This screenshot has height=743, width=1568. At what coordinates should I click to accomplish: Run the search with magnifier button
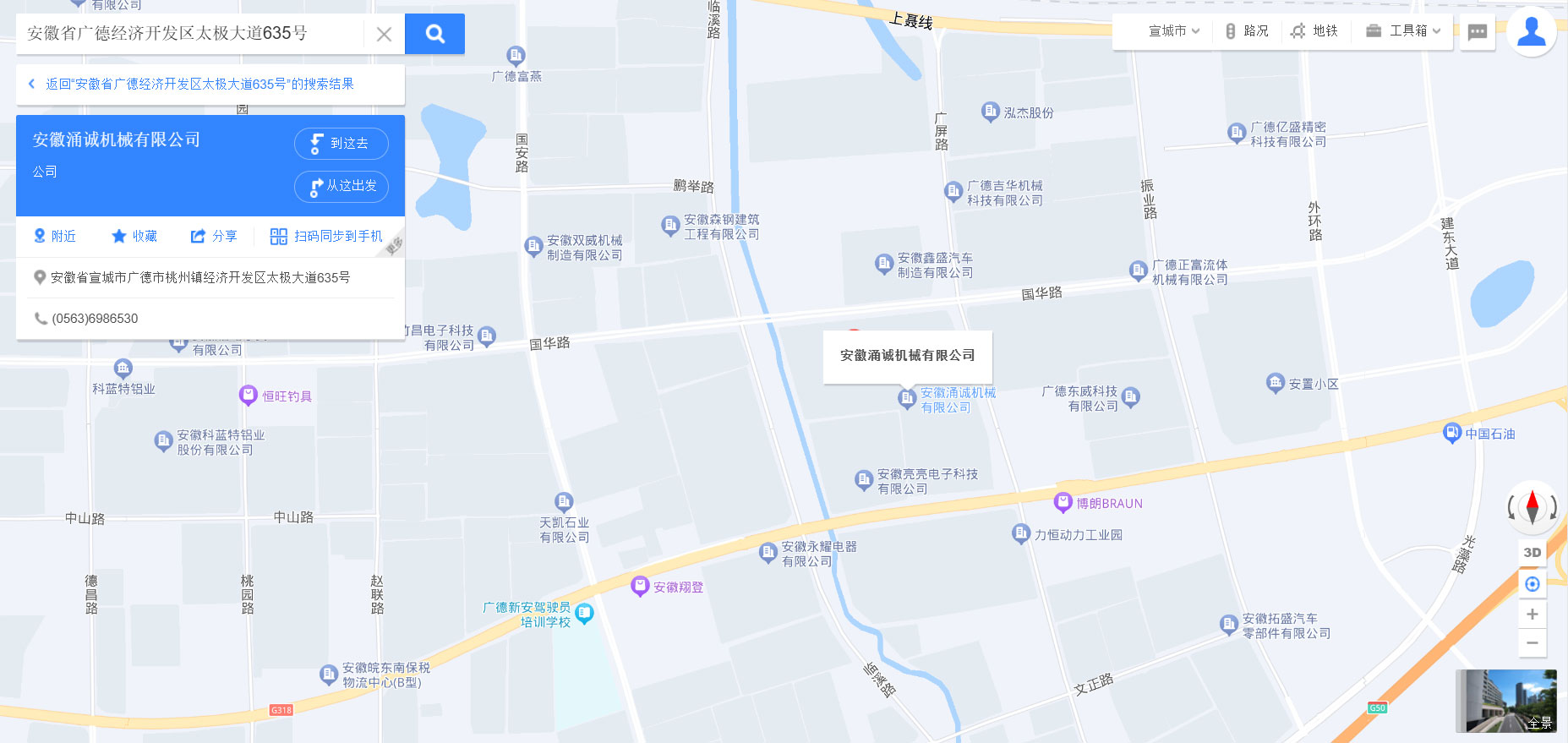click(x=434, y=34)
